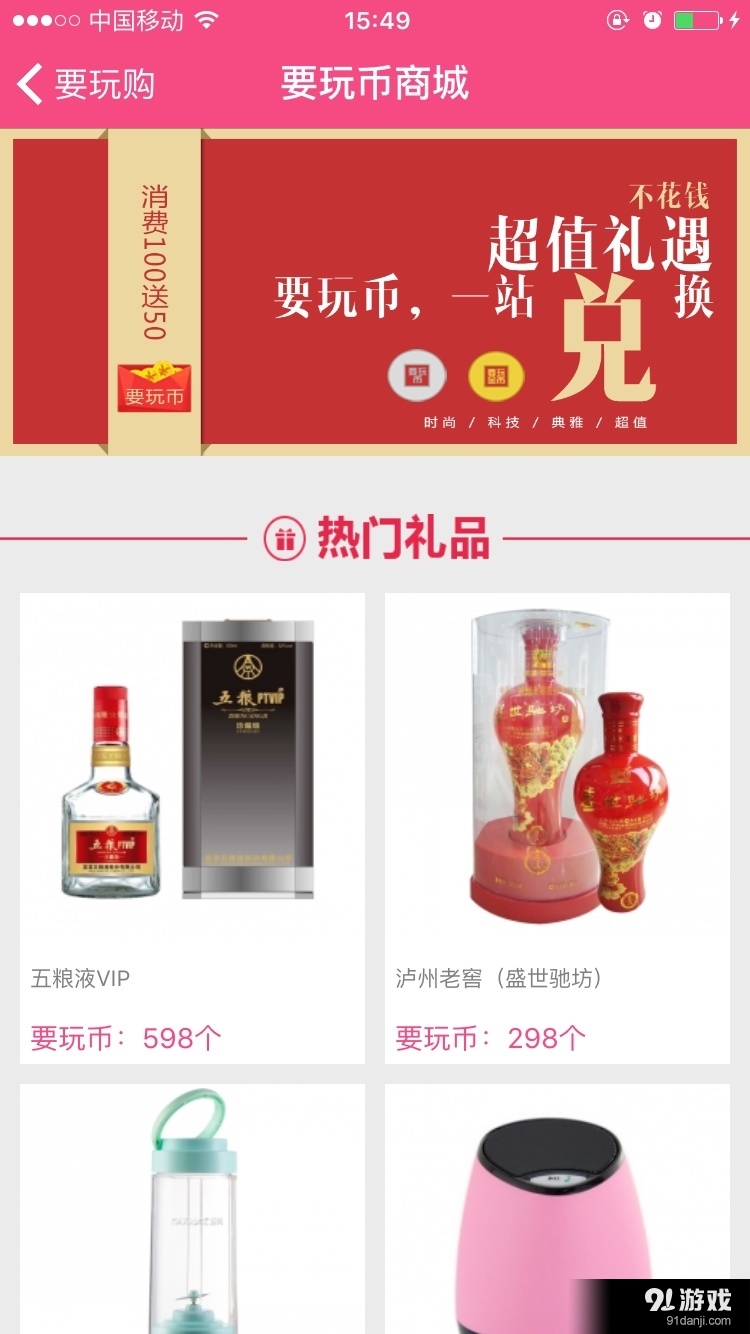
Task: Open the 泸州老窖（盛世驰坊）product listing
Action: coord(557,790)
